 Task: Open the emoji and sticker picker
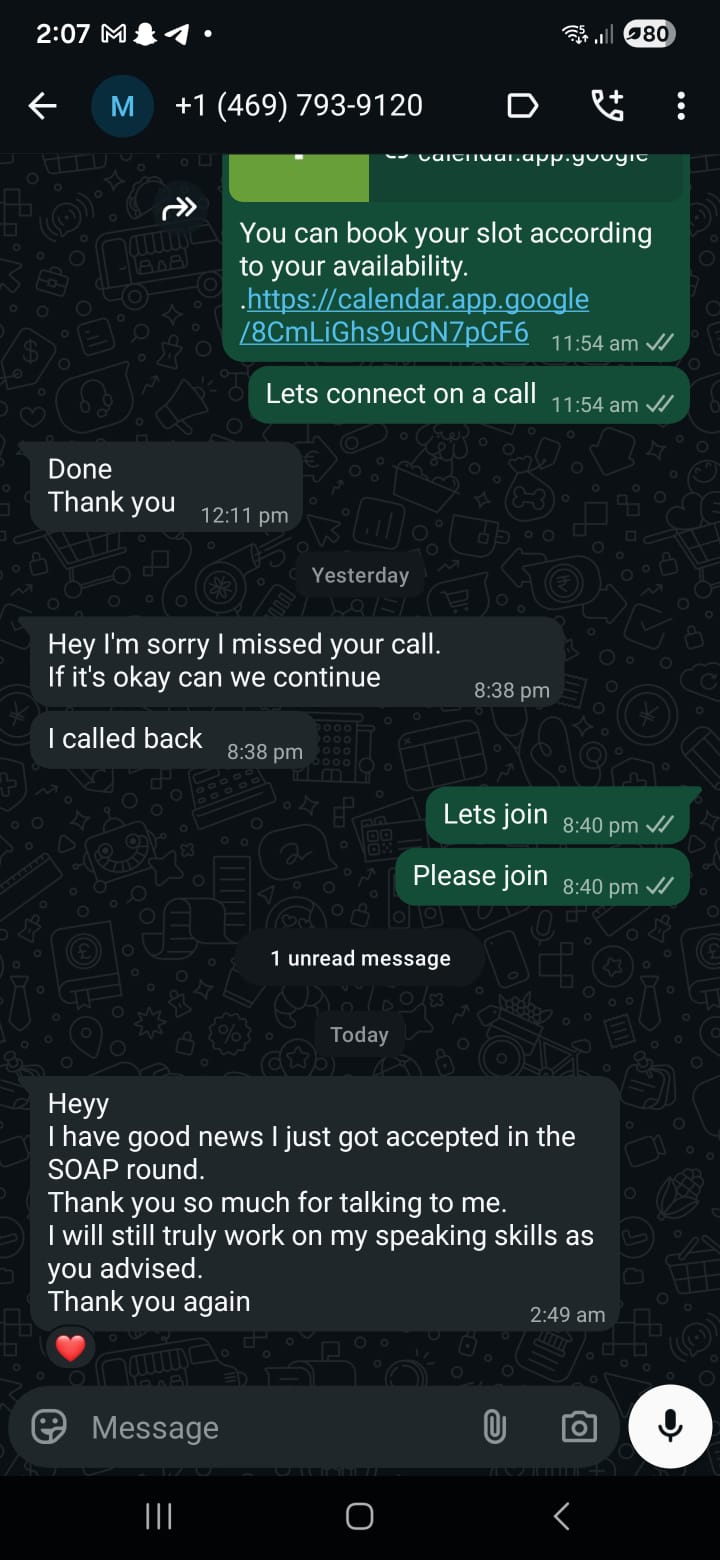[49, 1426]
